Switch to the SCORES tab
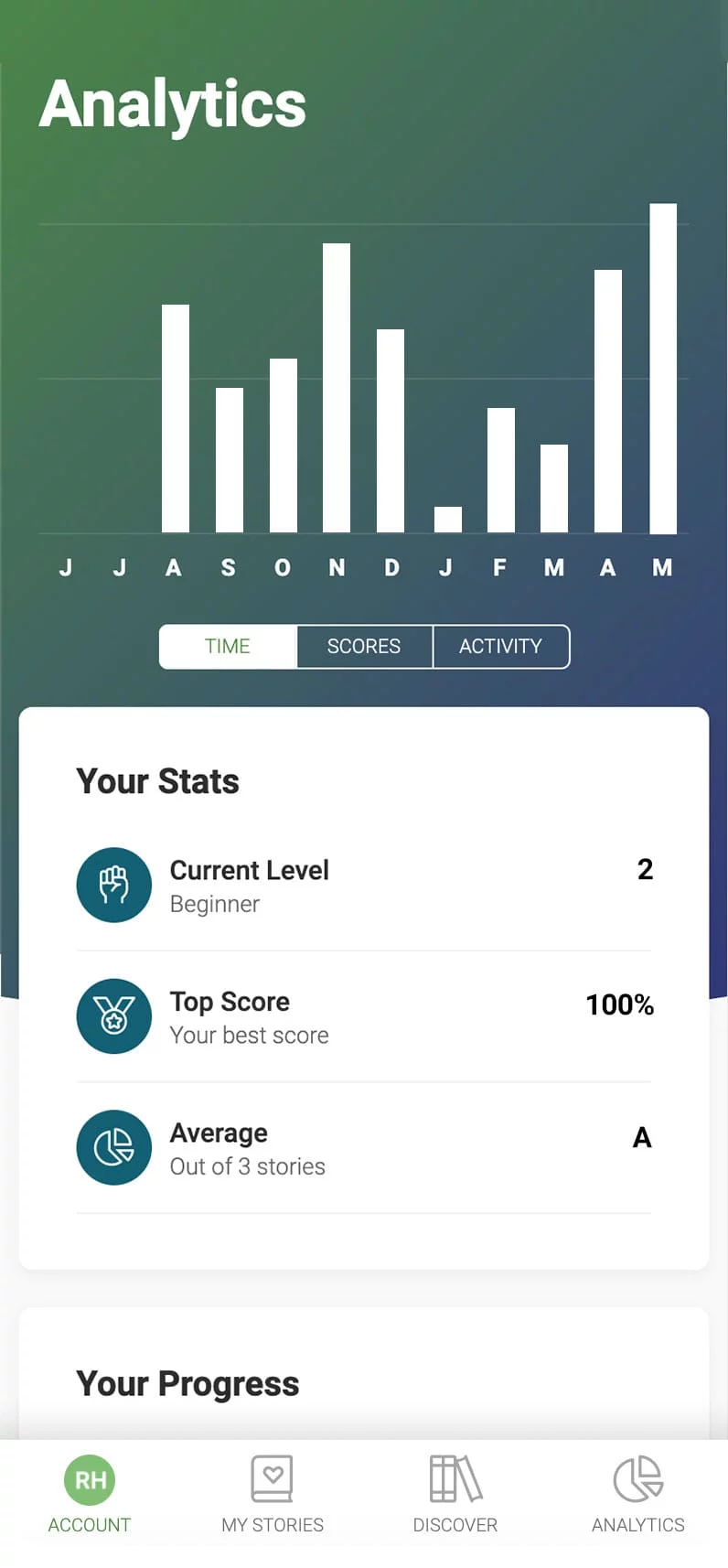728x1568 pixels. (x=363, y=647)
